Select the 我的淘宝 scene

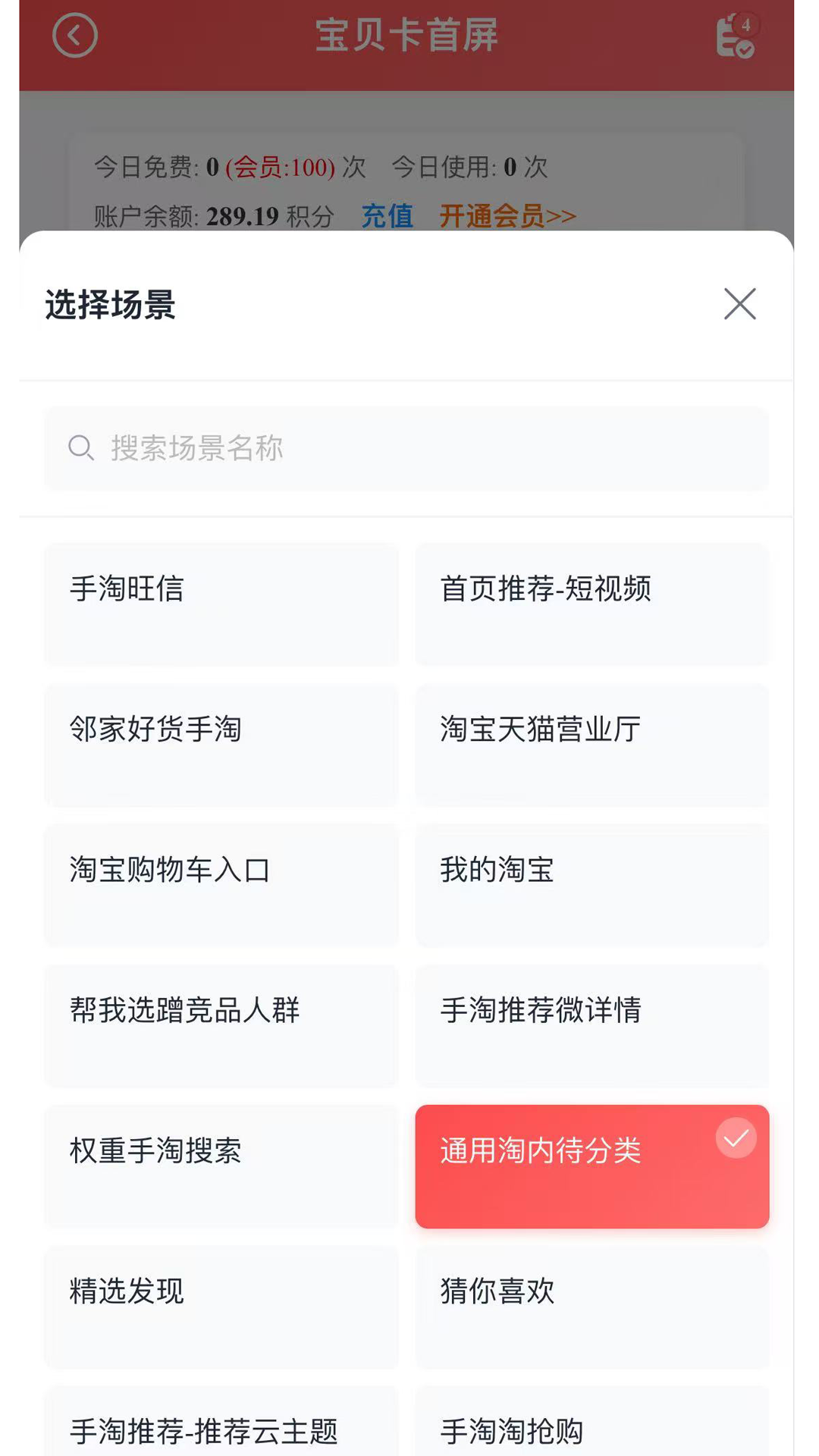coord(591,886)
